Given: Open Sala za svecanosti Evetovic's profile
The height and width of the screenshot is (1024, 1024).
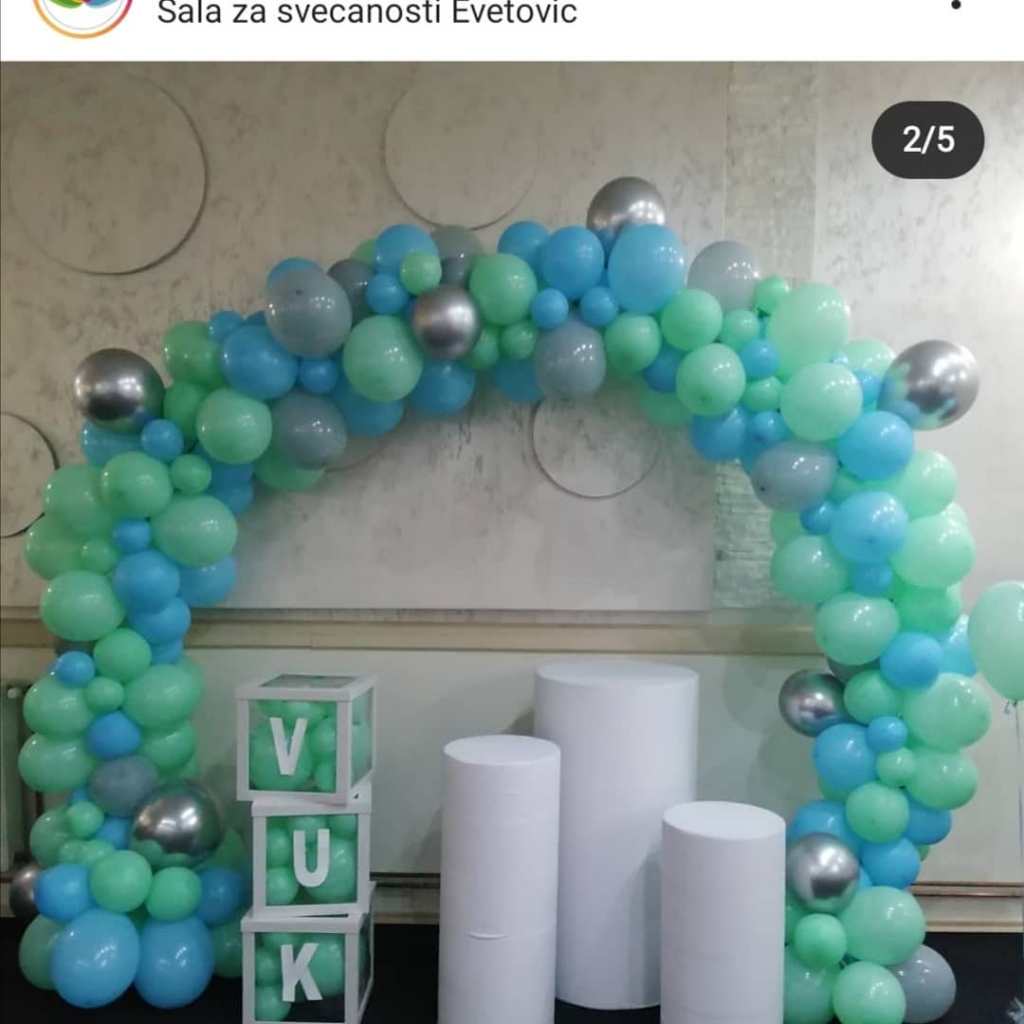Looking at the screenshot, I should tap(367, 13).
